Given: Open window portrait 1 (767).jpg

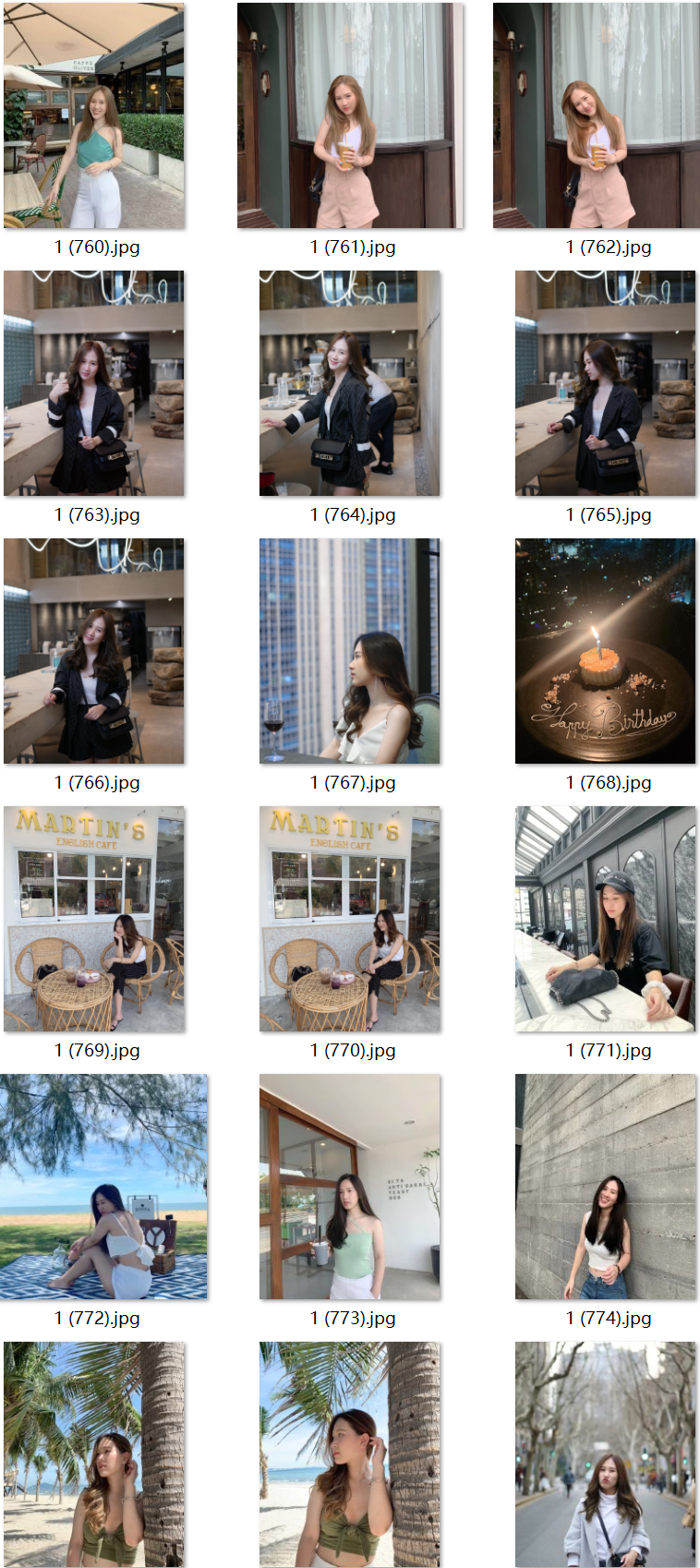Looking at the screenshot, I should [x=350, y=651].
